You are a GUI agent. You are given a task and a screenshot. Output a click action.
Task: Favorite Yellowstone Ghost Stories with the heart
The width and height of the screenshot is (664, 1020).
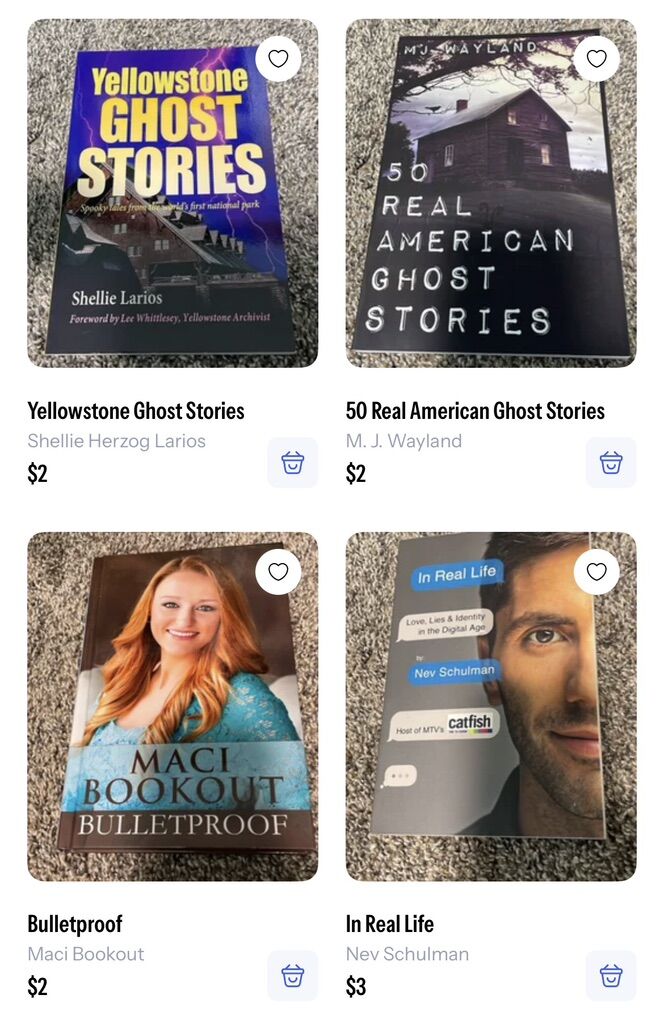[278, 59]
